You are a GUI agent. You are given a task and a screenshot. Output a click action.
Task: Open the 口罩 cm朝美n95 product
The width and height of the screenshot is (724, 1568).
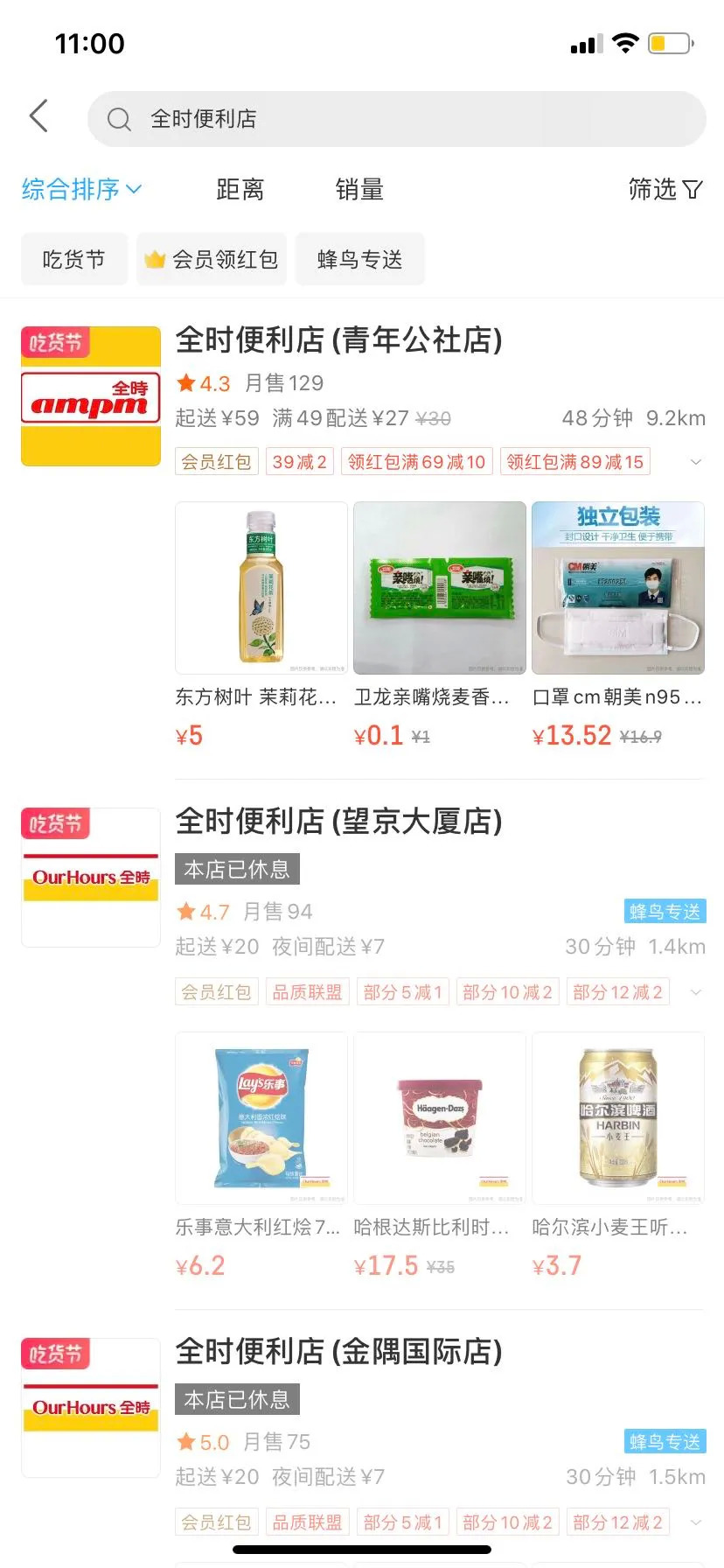617,588
